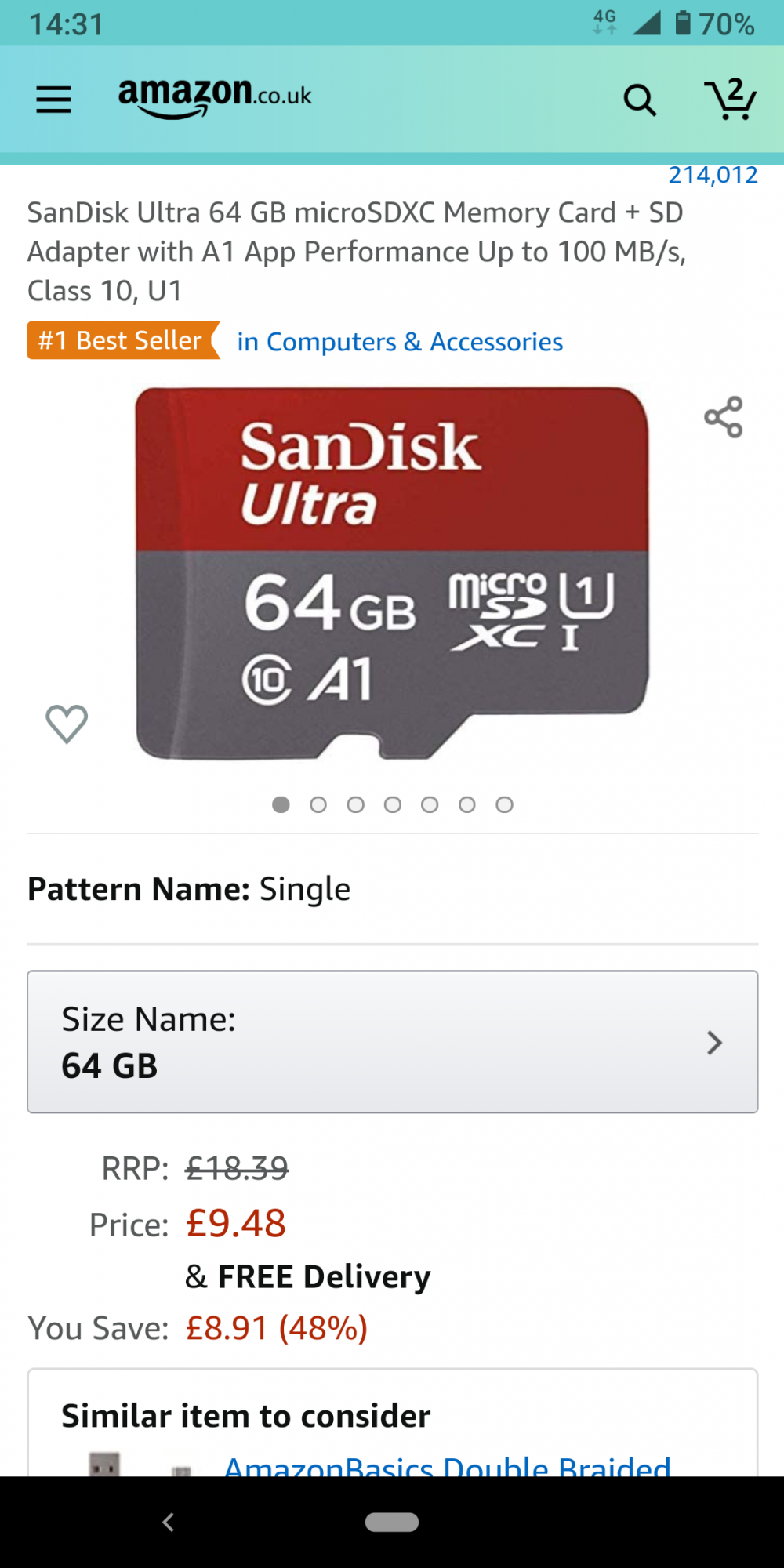Add product to wish list with heart
This screenshot has width=784, height=1568.
[x=67, y=723]
